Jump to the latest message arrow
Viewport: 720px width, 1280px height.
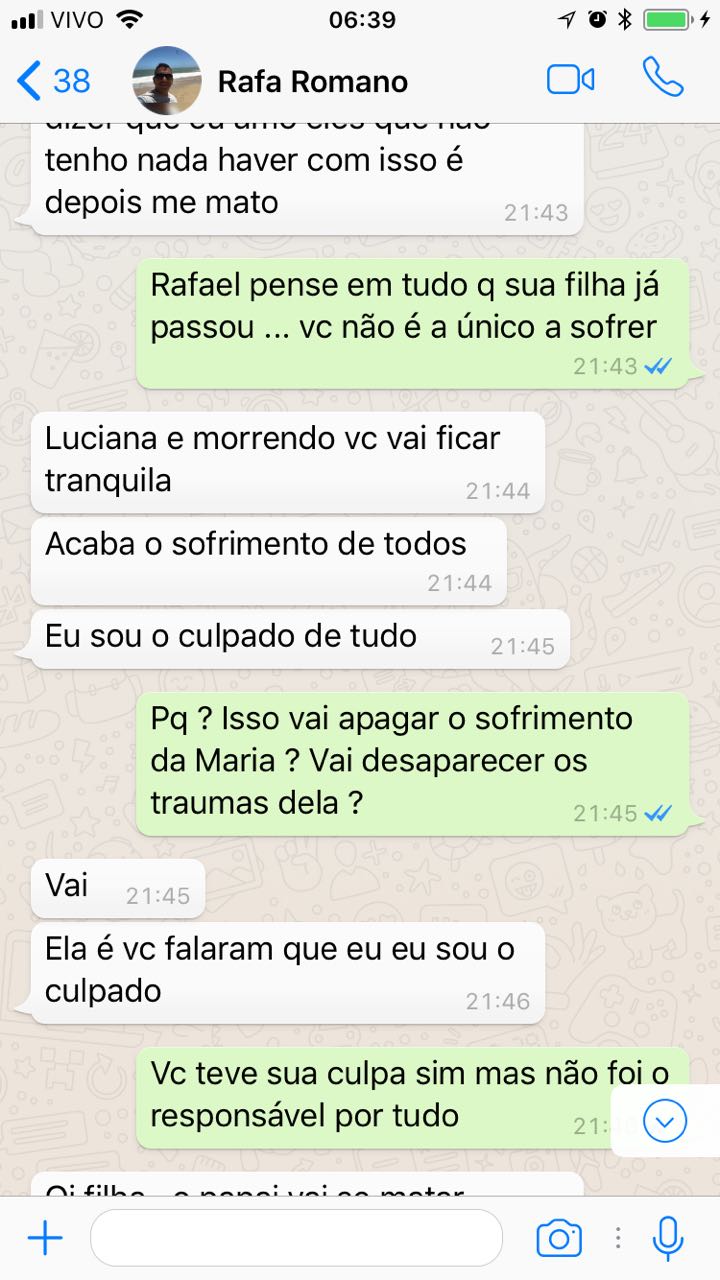(x=665, y=1121)
